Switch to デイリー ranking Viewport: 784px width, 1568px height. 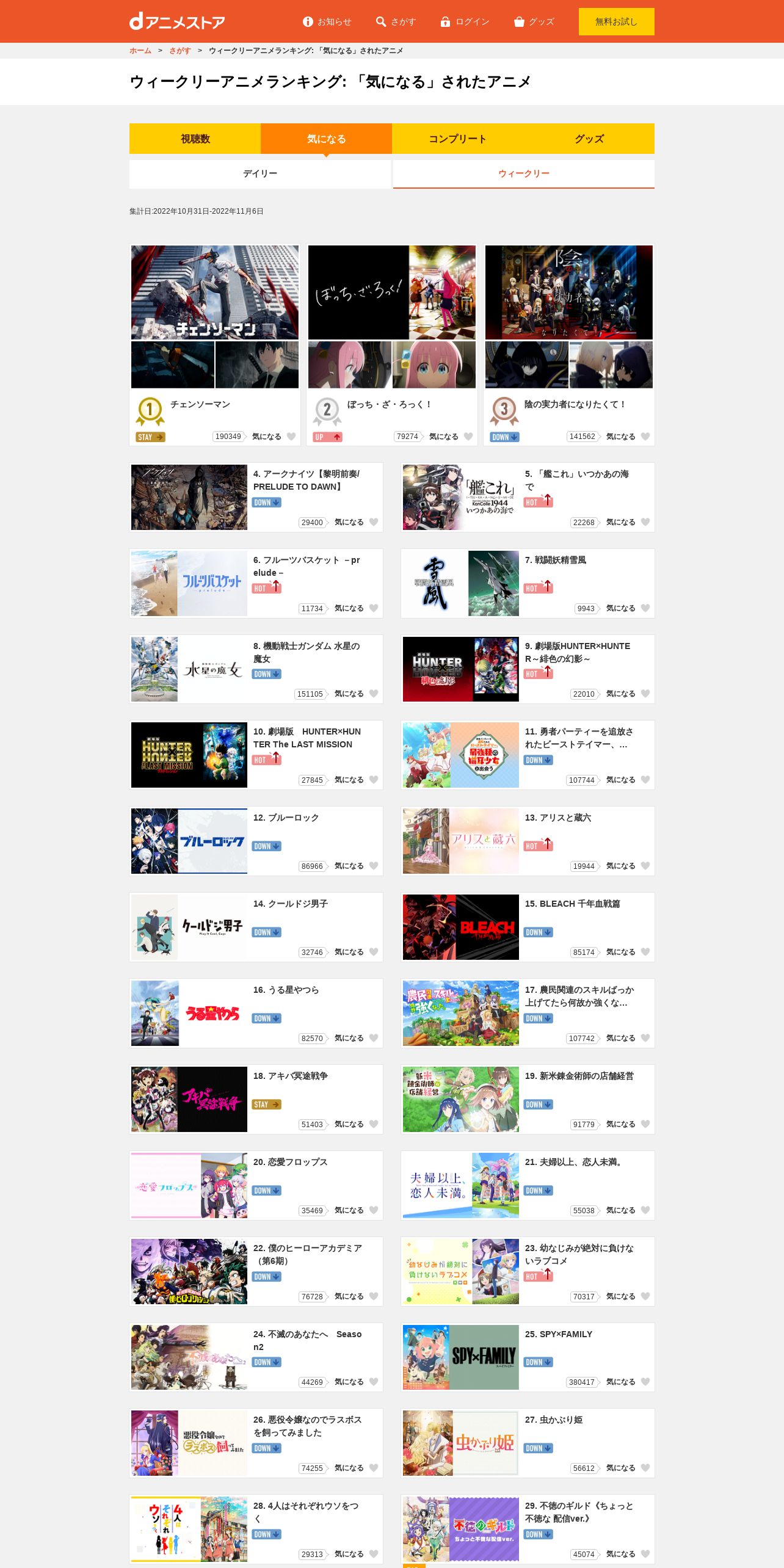tap(260, 174)
